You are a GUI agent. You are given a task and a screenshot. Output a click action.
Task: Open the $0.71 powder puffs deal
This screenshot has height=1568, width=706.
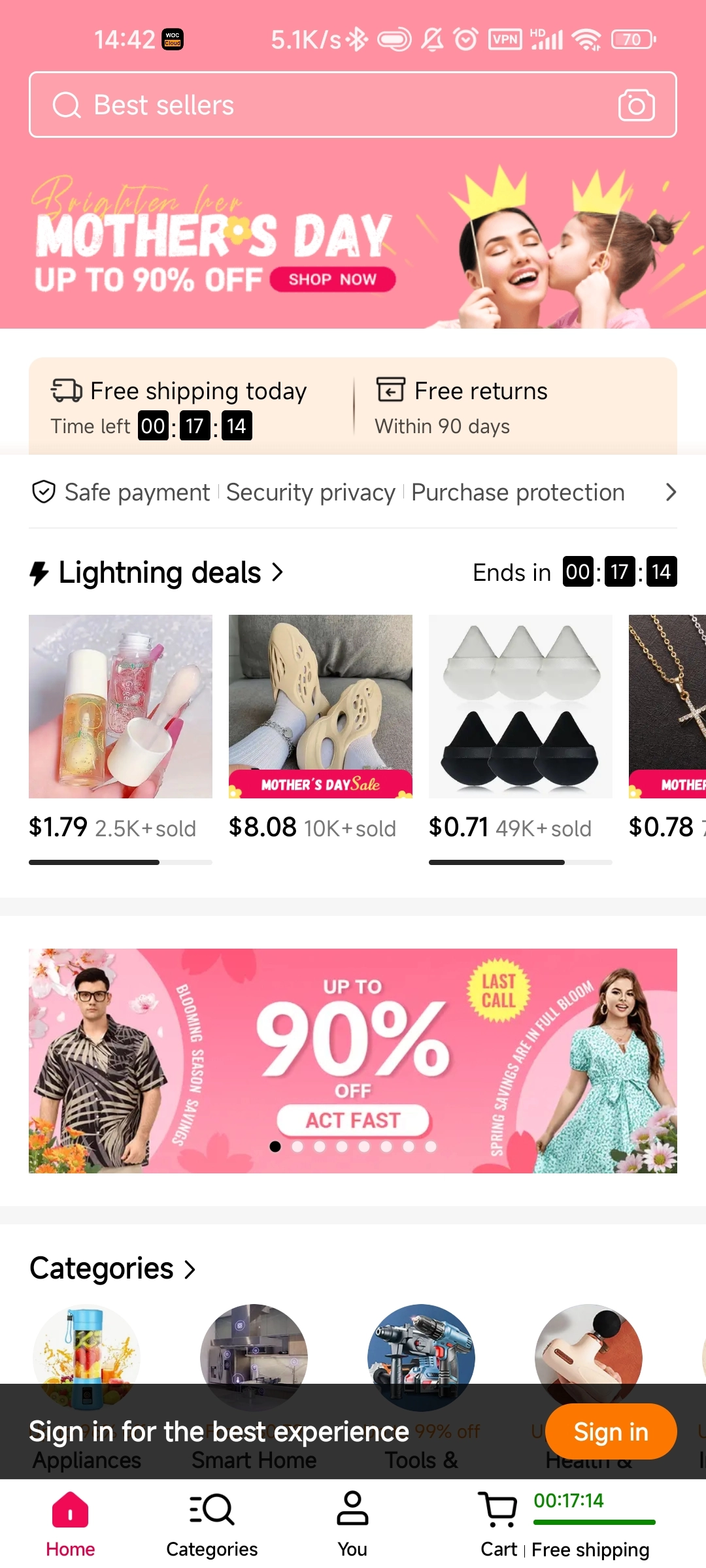point(520,707)
